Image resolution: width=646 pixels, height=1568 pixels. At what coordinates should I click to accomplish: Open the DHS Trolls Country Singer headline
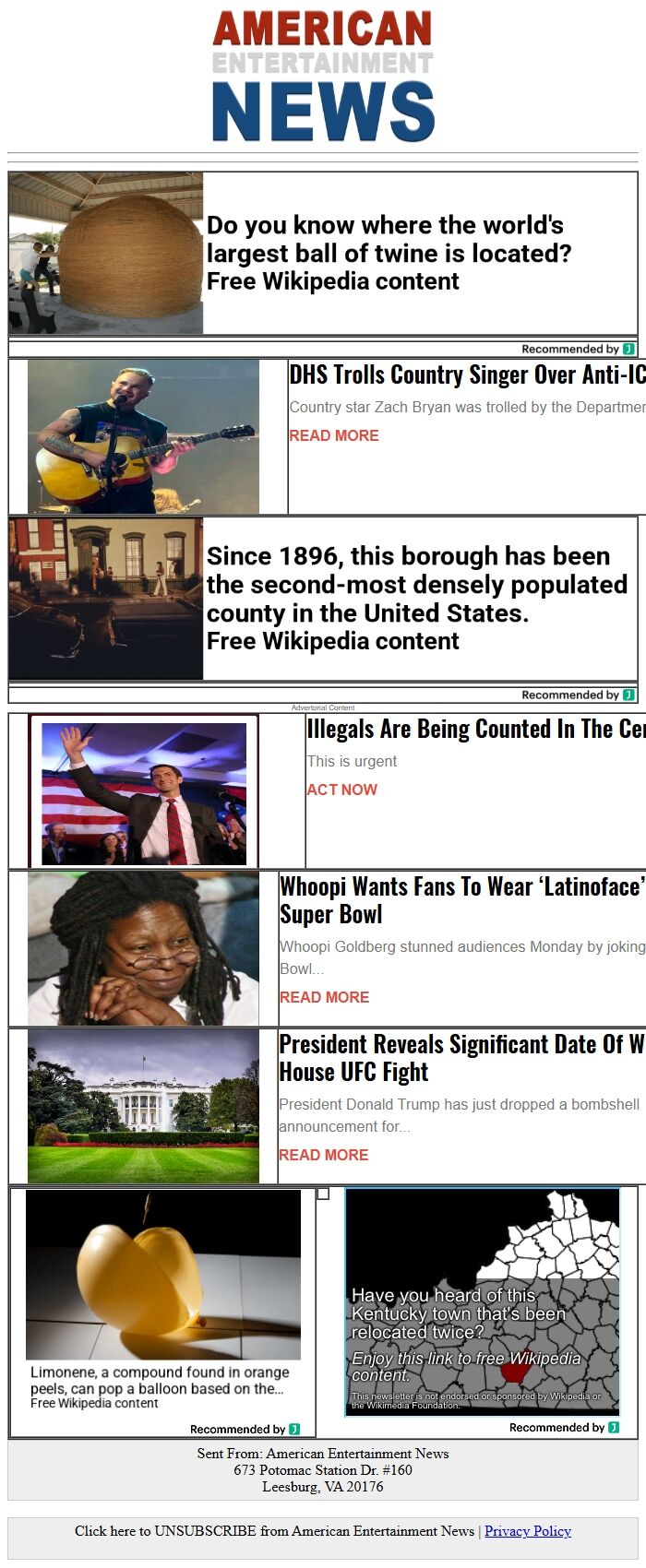467,374
